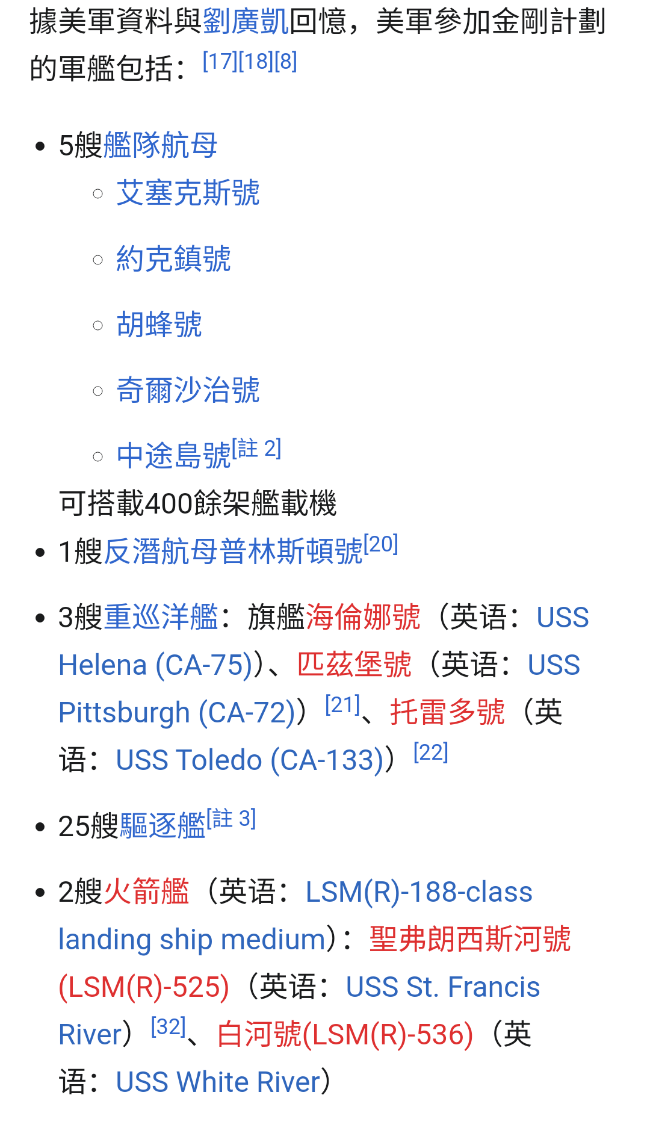Open the 艾塞克斯號 article link
Viewport: 650px width, 1121px height.
[x=188, y=194]
